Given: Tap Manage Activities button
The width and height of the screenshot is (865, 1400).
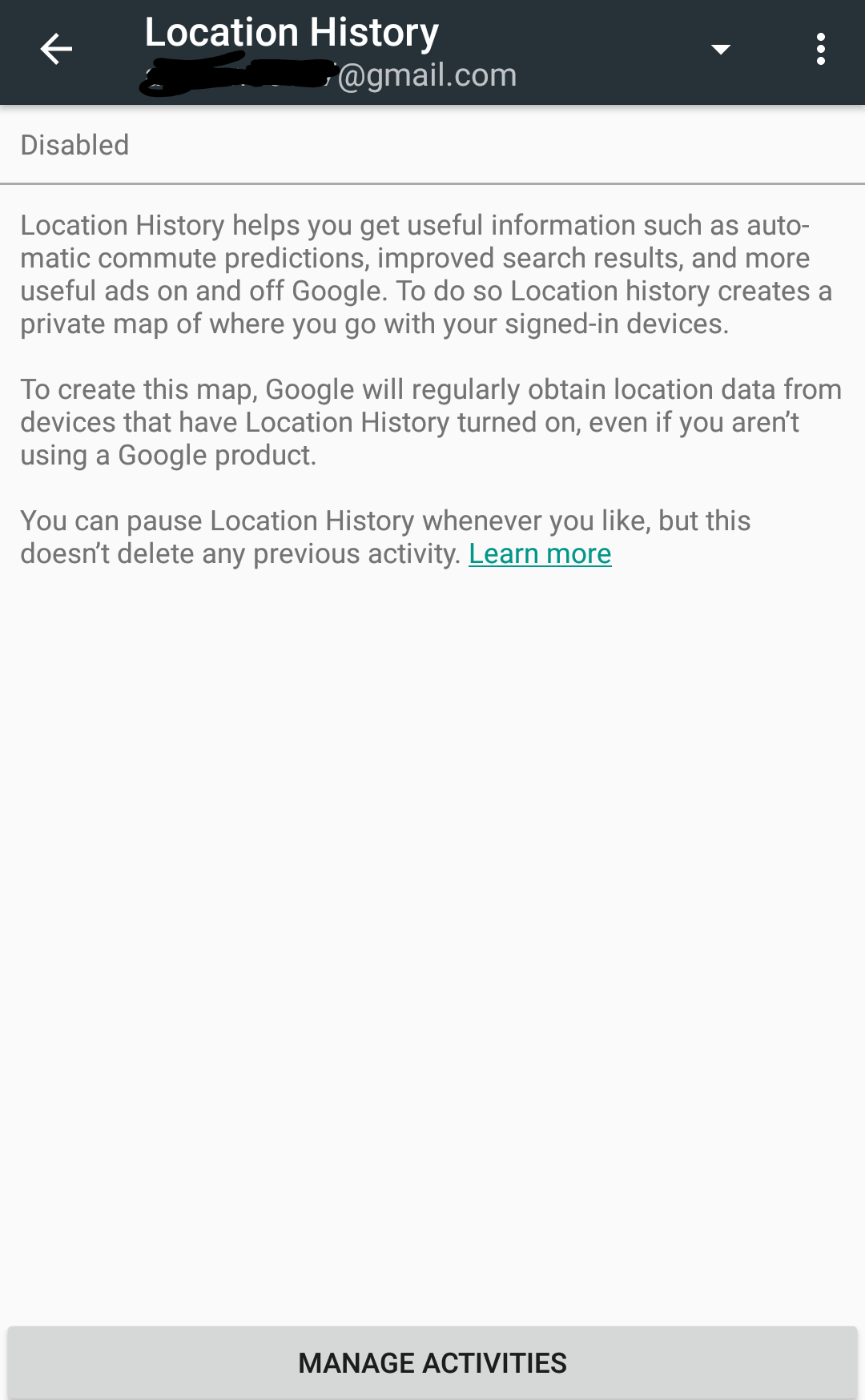Looking at the screenshot, I should point(432,1362).
